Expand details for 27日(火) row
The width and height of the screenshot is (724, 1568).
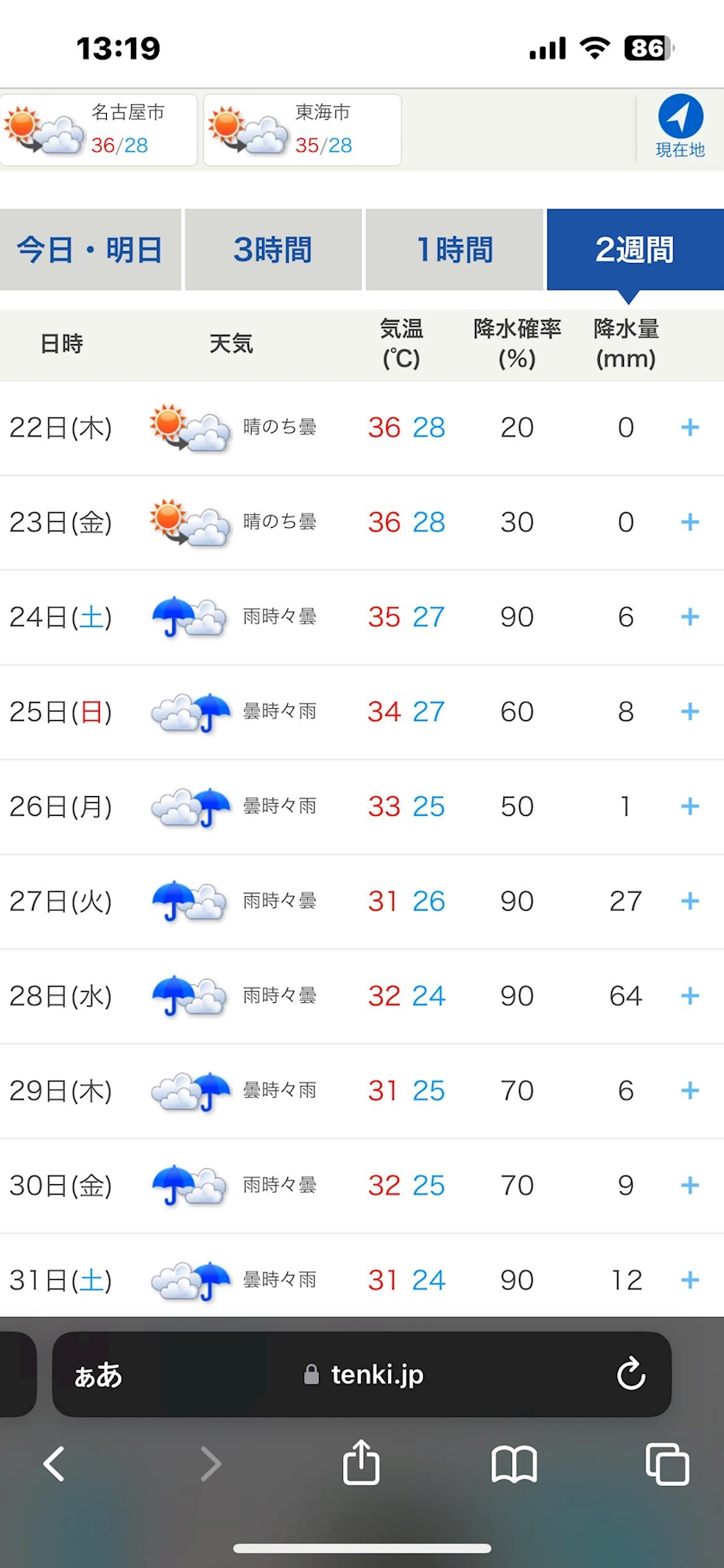point(690,901)
